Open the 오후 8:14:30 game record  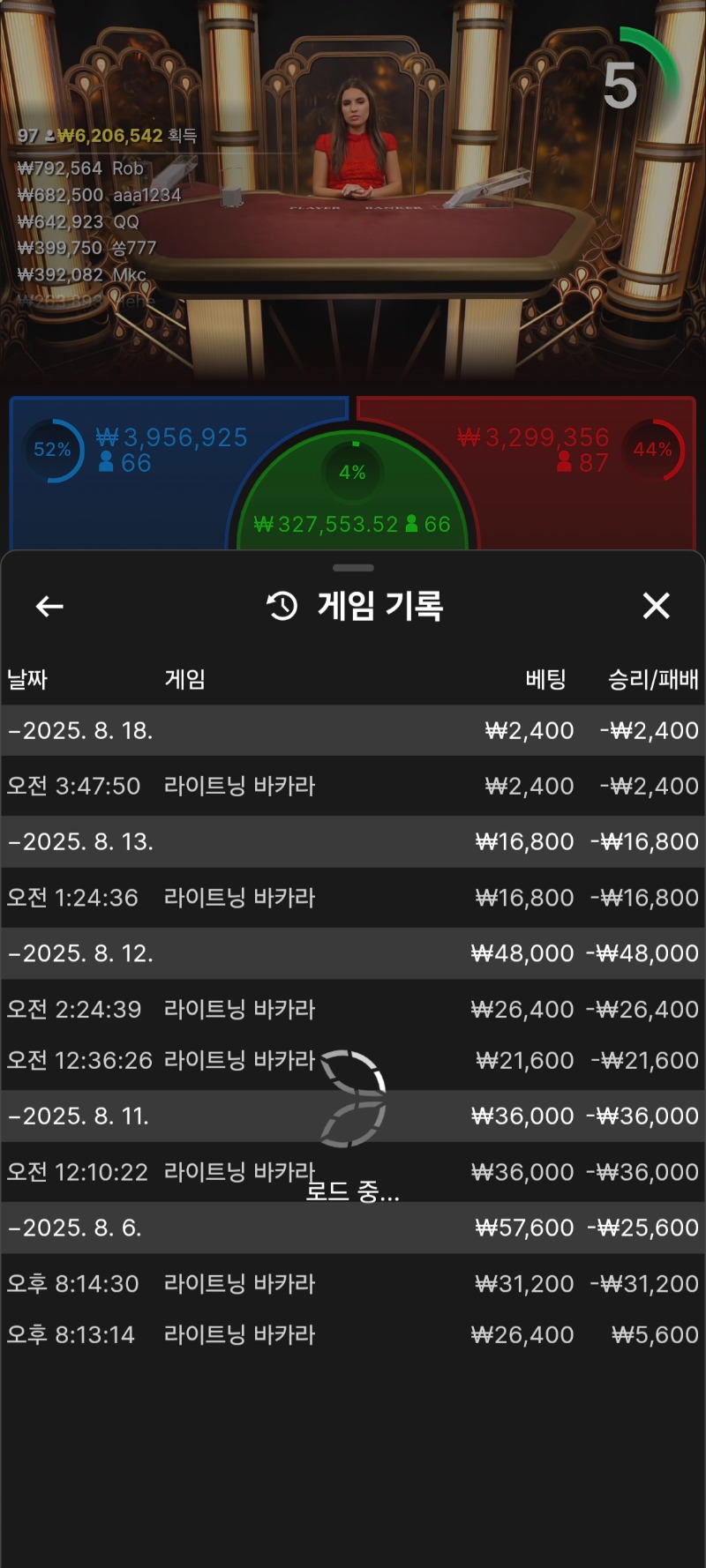(353, 1284)
